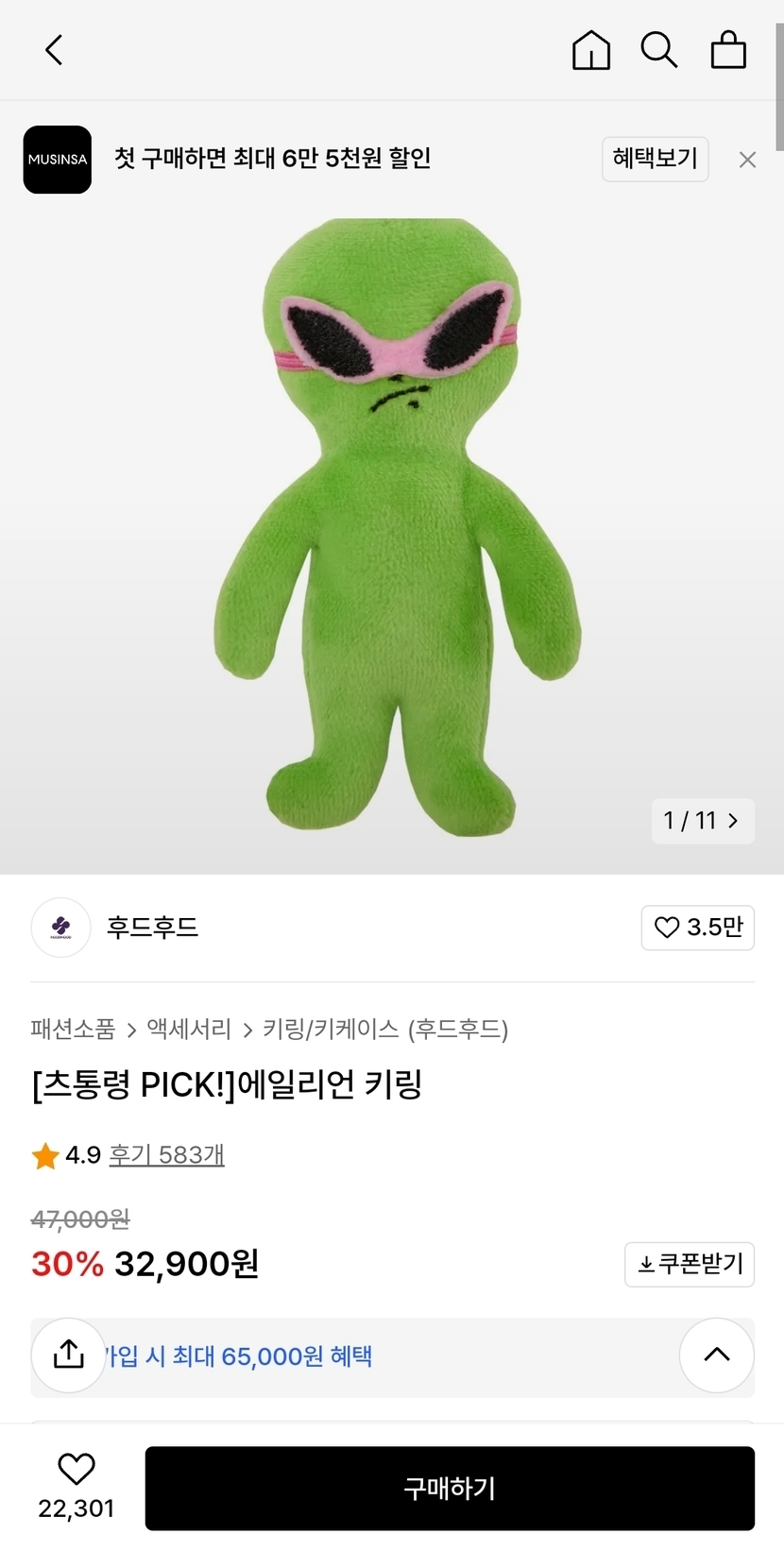Viewport: 784px width, 1551px height.
Task: Tap 구매하기 to buy the keyring
Action: click(450, 1488)
